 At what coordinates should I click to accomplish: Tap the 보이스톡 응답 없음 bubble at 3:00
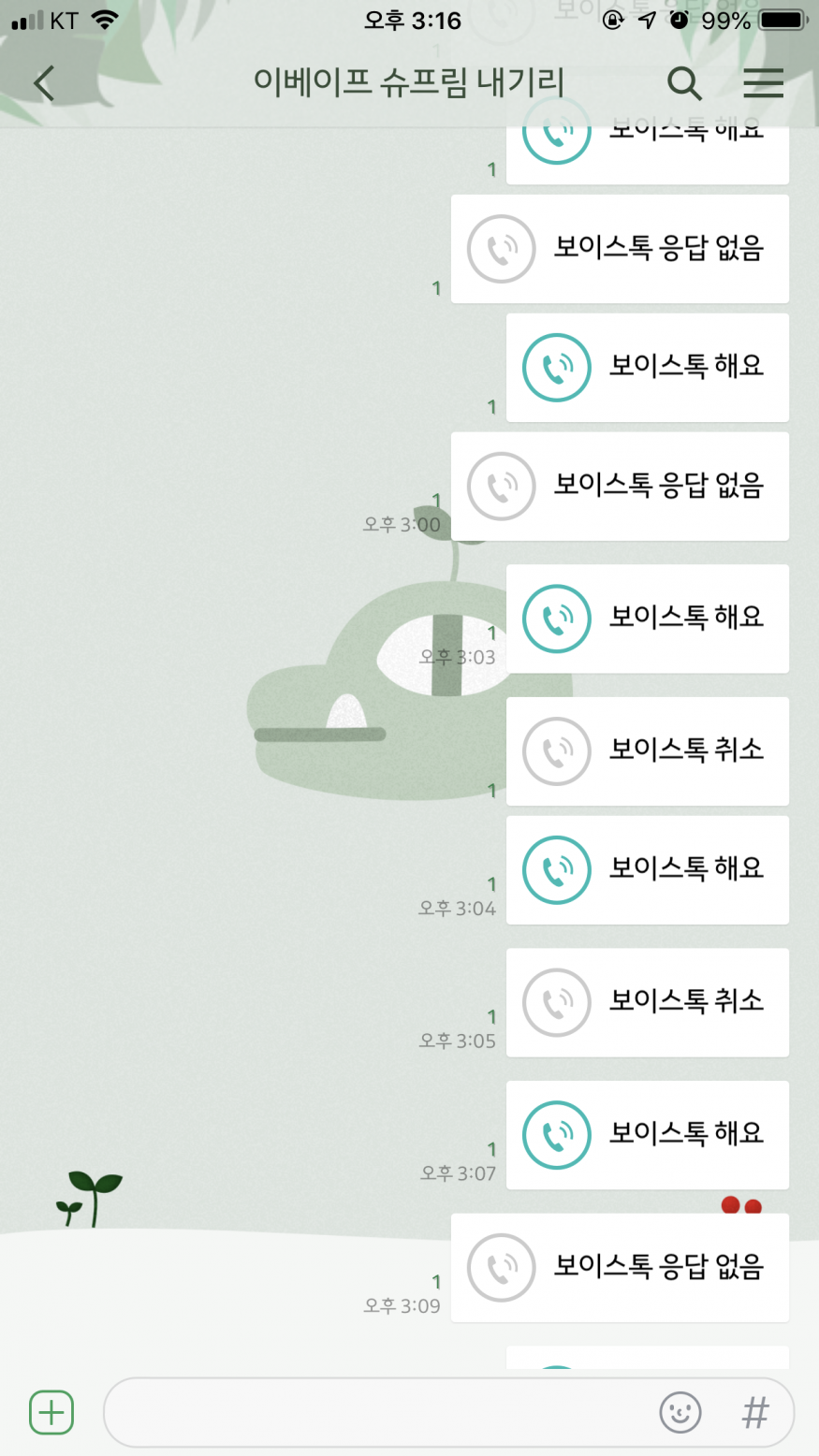(620, 486)
